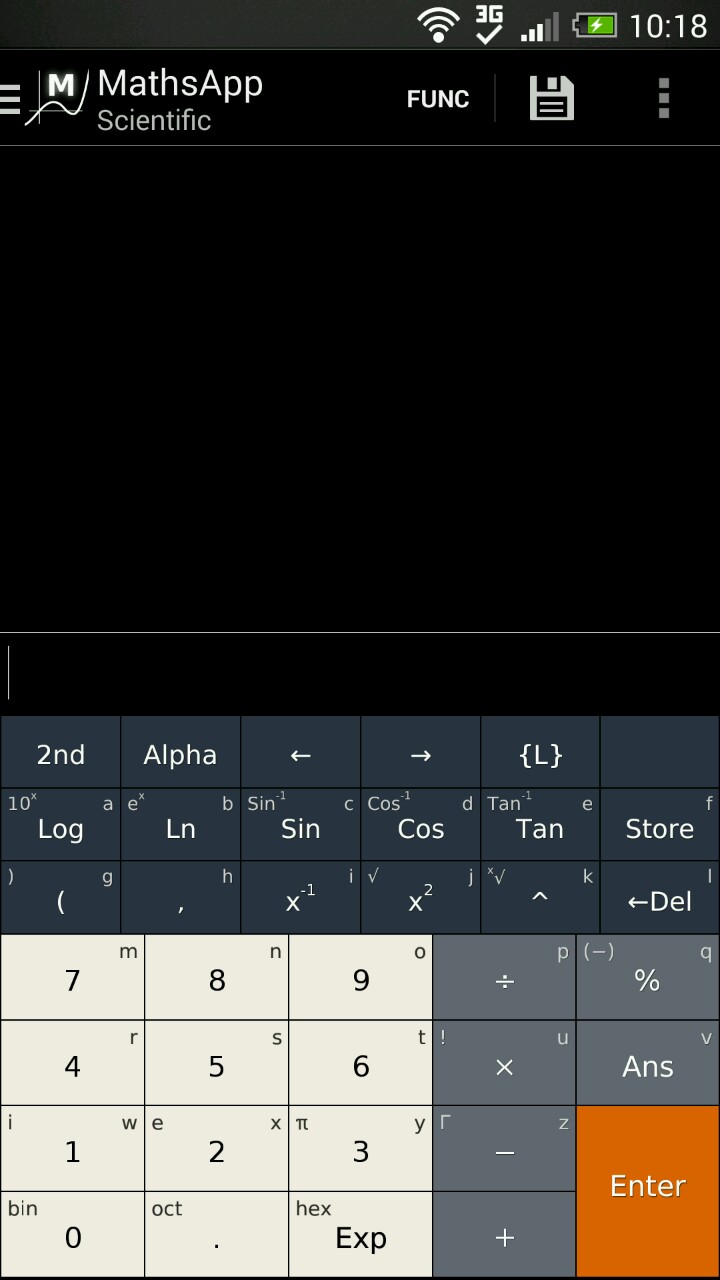Activate the Alpha key
The height and width of the screenshot is (1280, 720).
pyautogui.click(x=180, y=755)
